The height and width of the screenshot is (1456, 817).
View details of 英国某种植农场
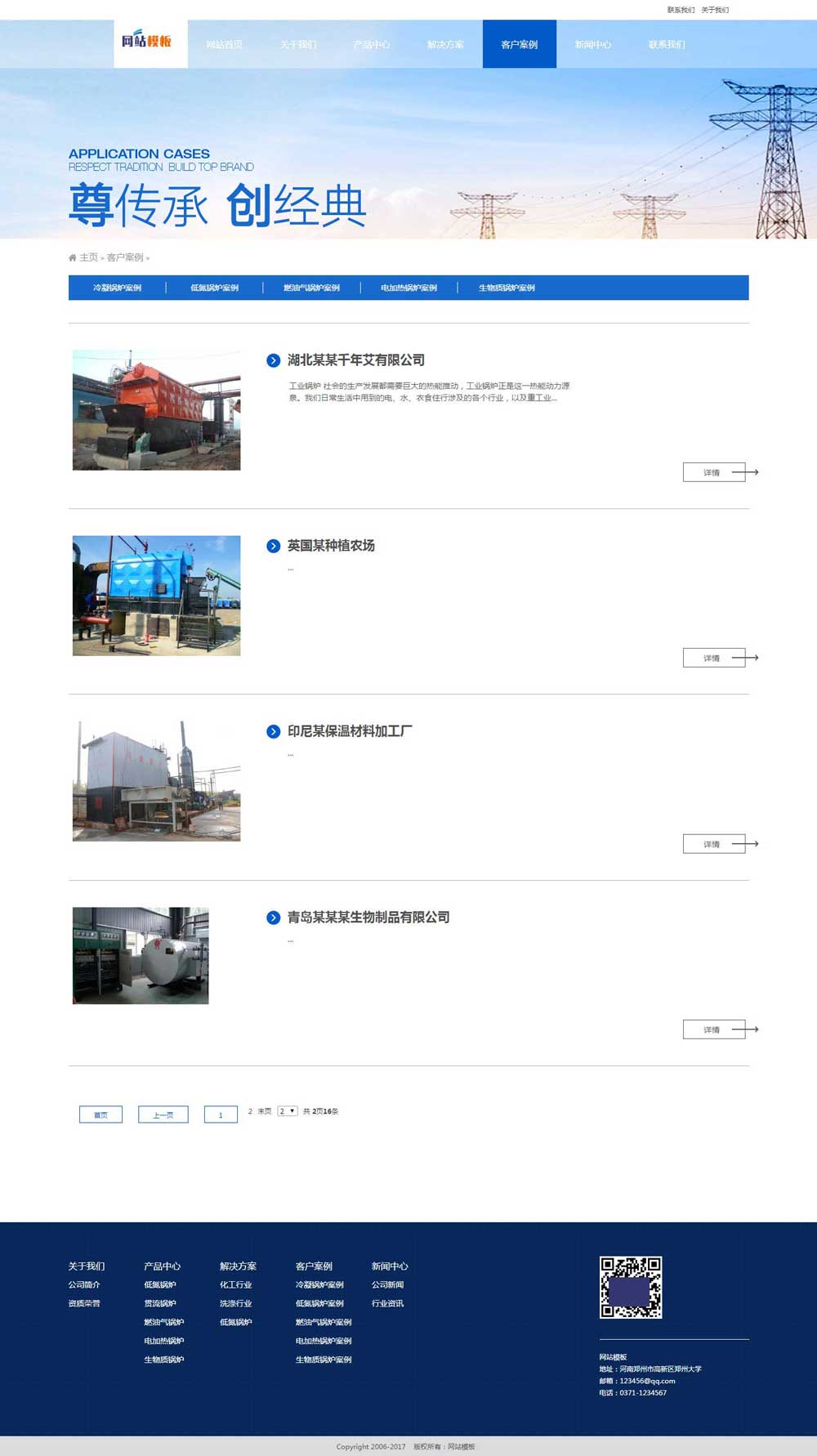pos(713,658)
